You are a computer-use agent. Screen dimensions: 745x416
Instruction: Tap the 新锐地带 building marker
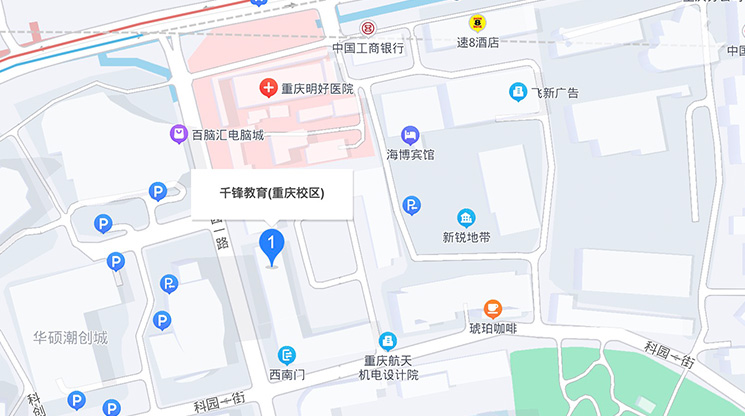[466, 218]
